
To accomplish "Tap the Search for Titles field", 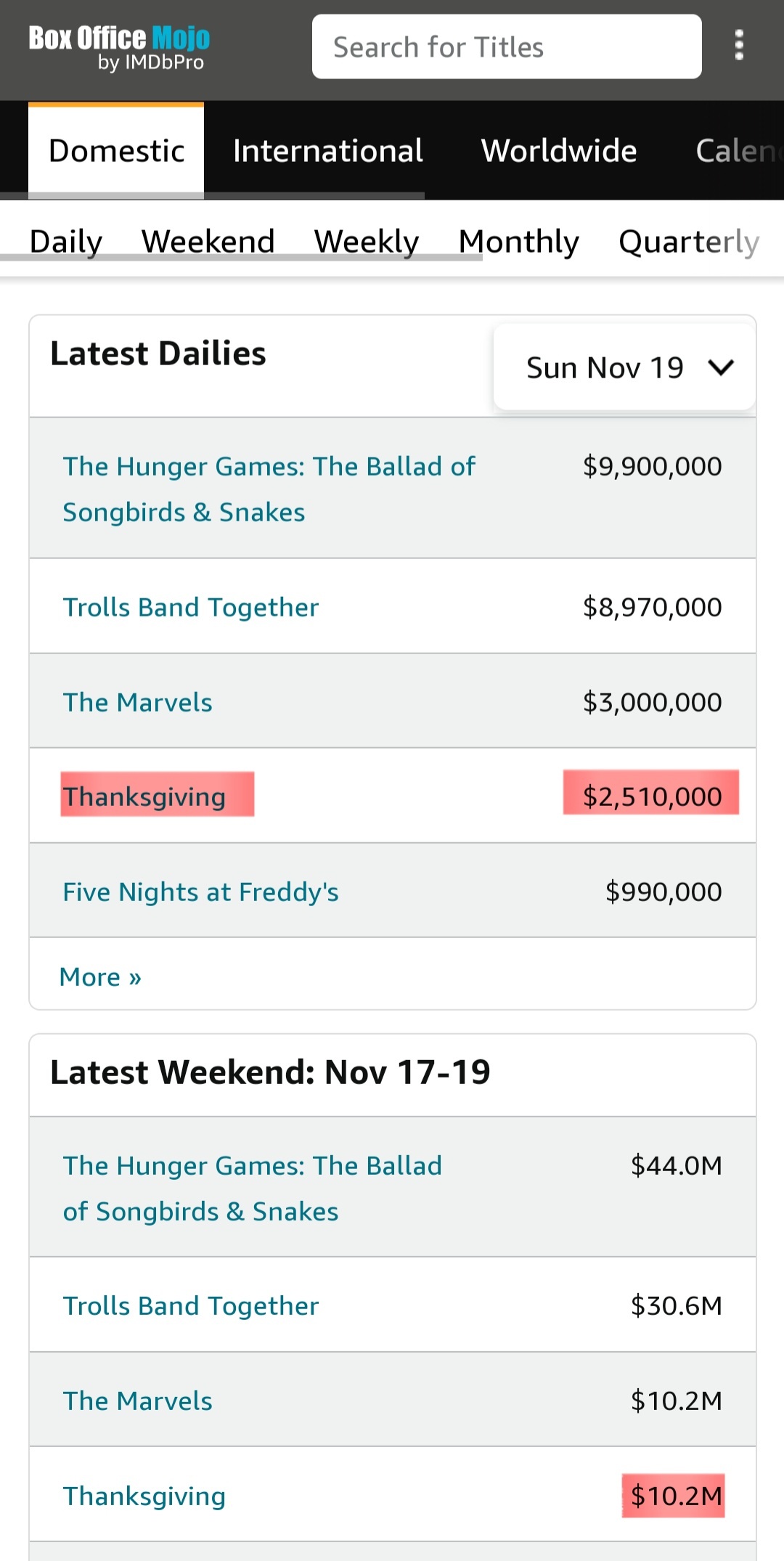I will 507,46.
